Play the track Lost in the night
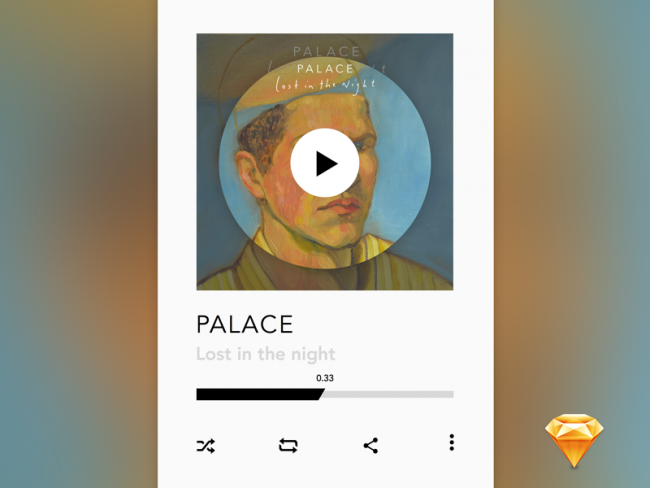 point(325,162)
